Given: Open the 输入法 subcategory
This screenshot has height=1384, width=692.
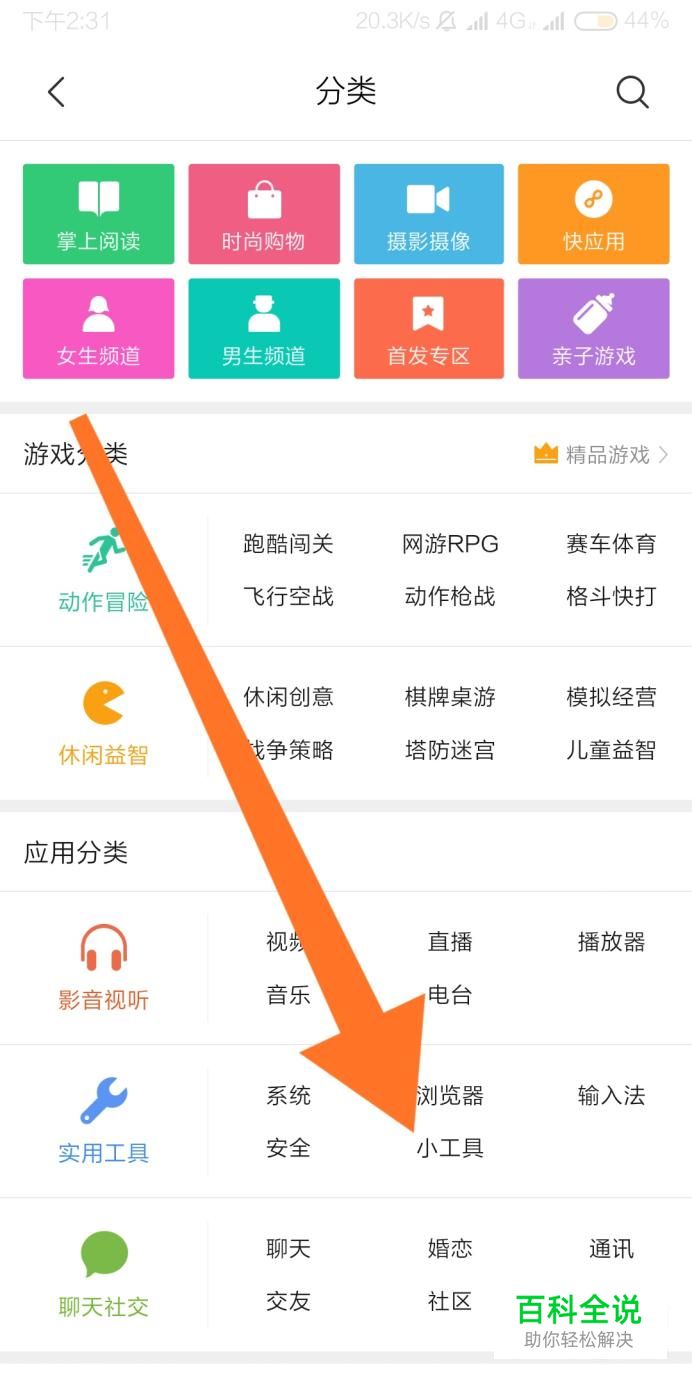Looking at the screenshot, I should coord(611,1095).
